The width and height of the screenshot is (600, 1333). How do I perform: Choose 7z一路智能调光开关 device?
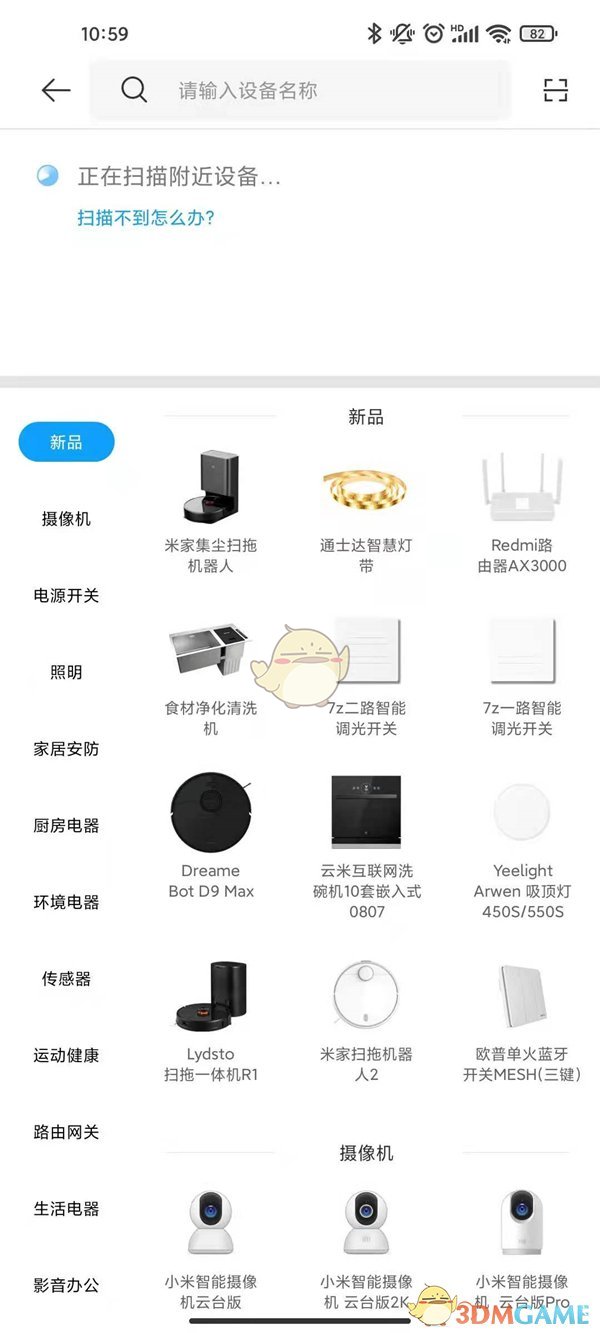[521, 675]
